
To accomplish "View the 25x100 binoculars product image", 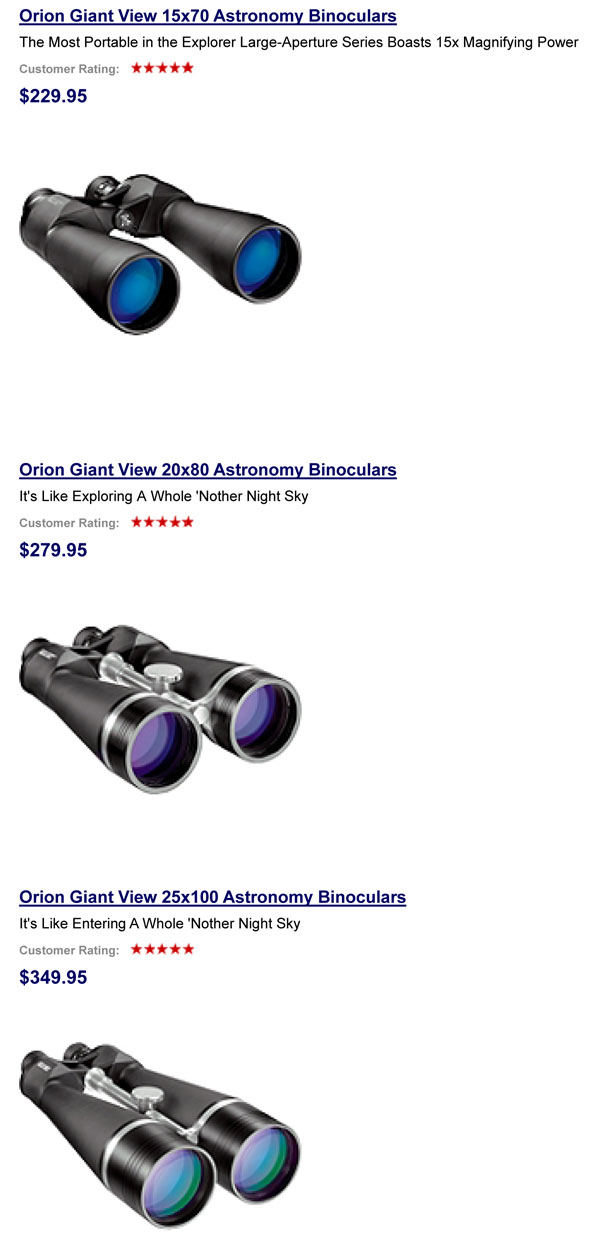I will pos(159,1133).
